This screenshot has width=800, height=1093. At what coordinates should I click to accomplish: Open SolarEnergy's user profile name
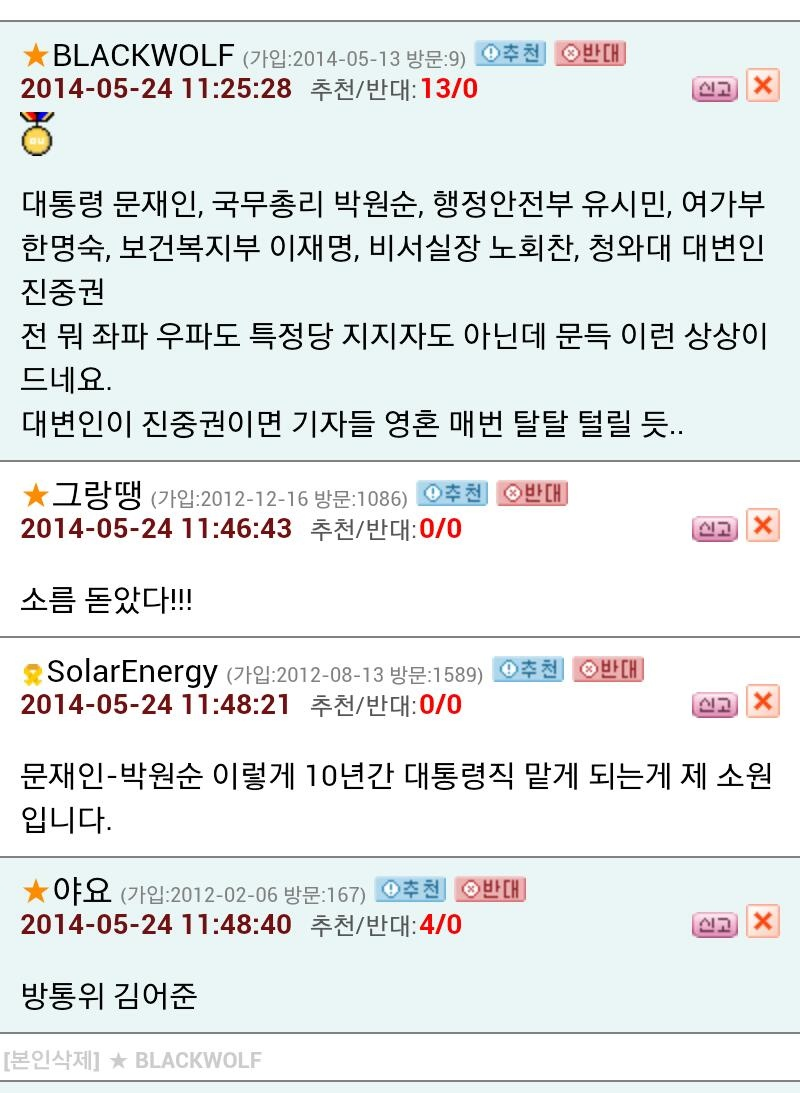tap(132, 671)
